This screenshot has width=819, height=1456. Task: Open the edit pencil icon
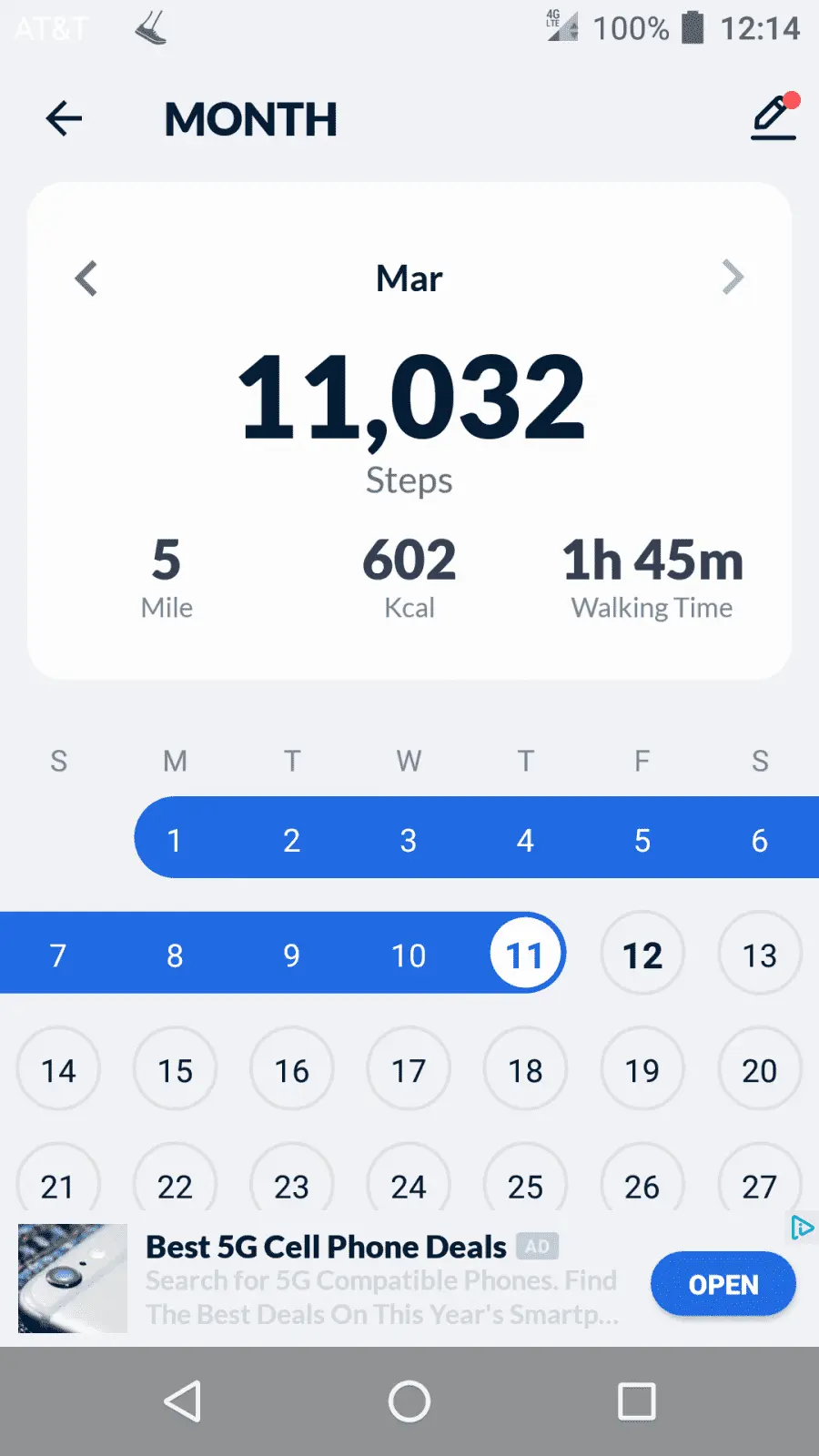(x=773, y=118)
